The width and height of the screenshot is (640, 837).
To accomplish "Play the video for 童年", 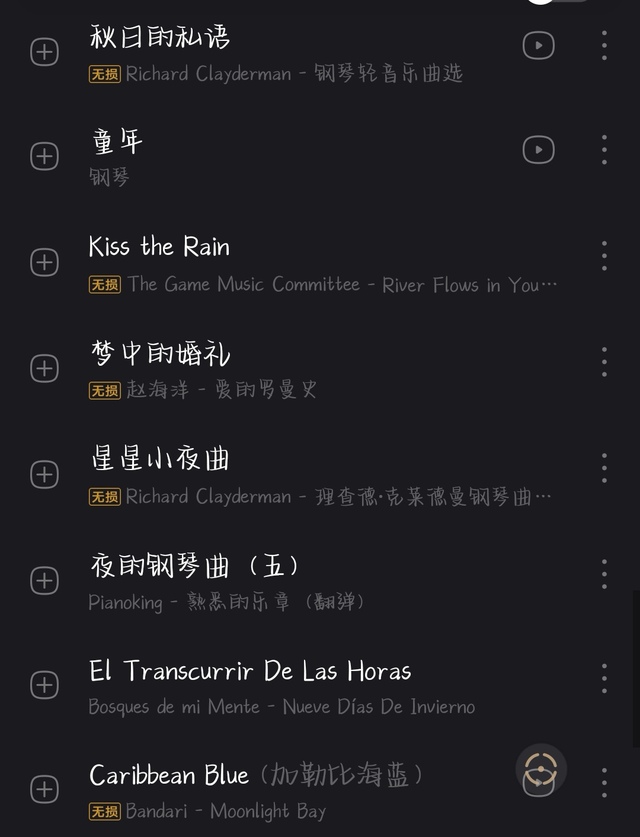I will [538, 150].
